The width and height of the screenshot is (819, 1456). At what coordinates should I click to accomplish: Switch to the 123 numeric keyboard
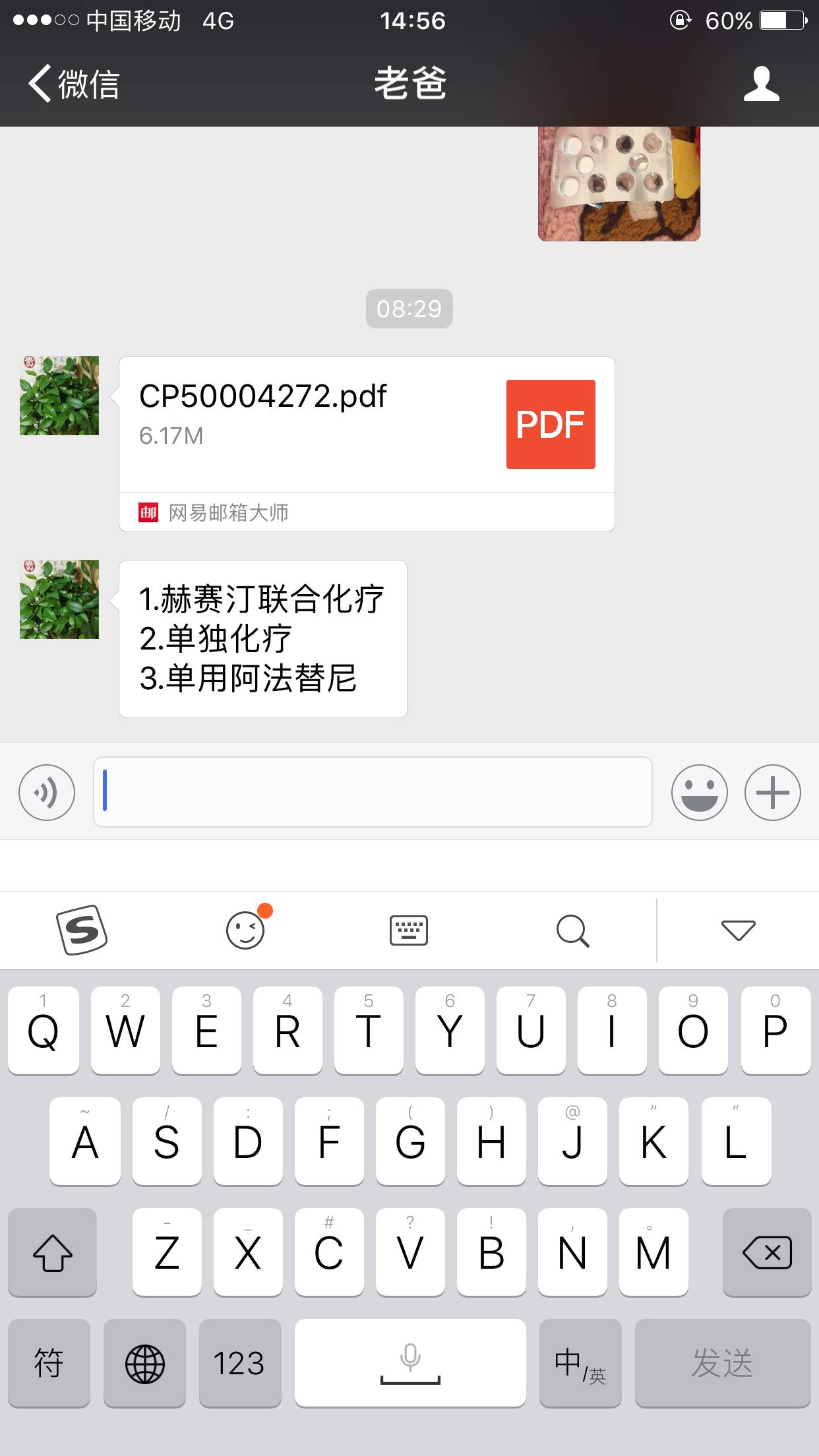[x=239, y=1363]
